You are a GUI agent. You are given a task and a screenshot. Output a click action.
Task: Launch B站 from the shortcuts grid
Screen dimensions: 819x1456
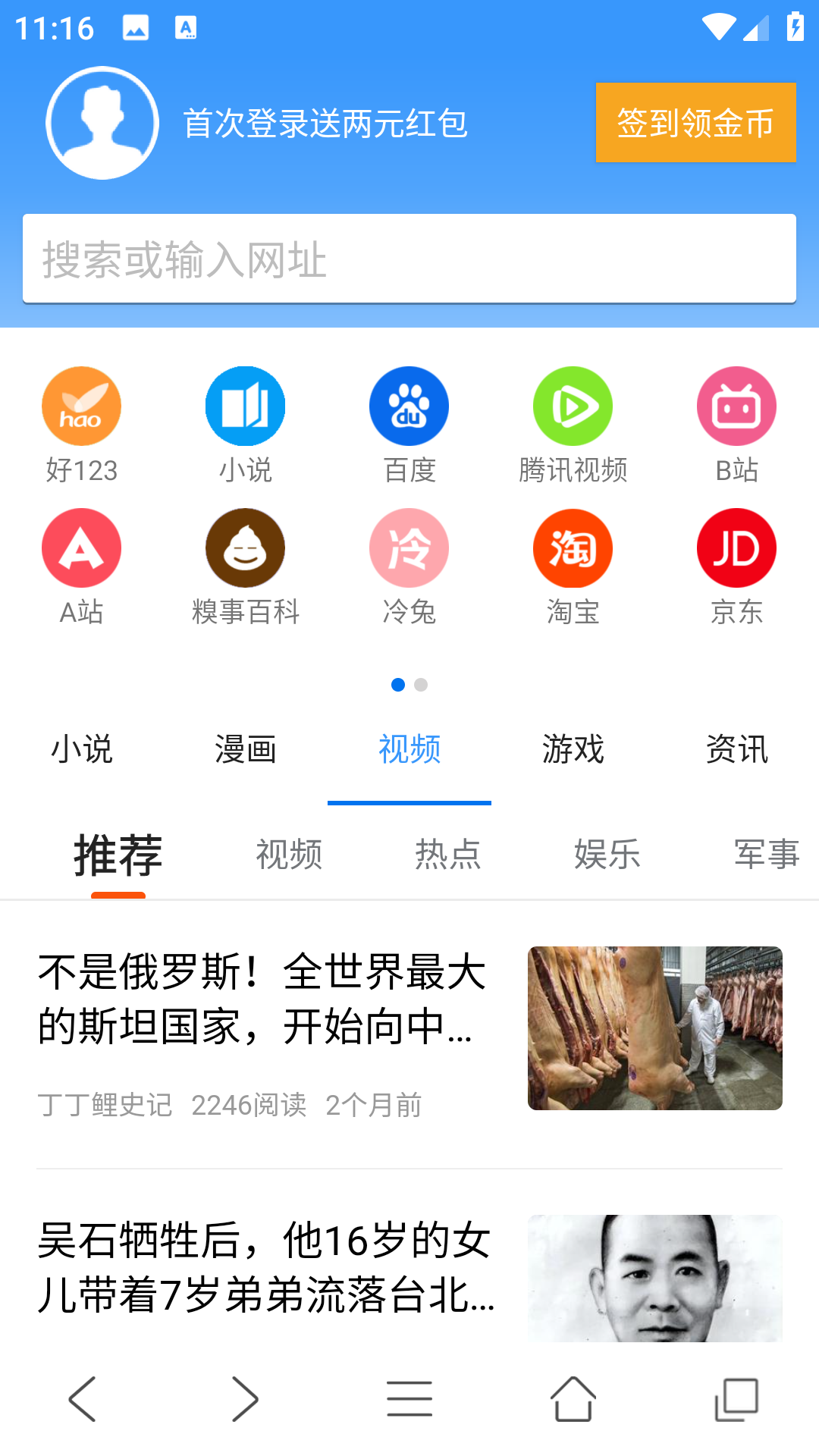(x=736, y=406)
